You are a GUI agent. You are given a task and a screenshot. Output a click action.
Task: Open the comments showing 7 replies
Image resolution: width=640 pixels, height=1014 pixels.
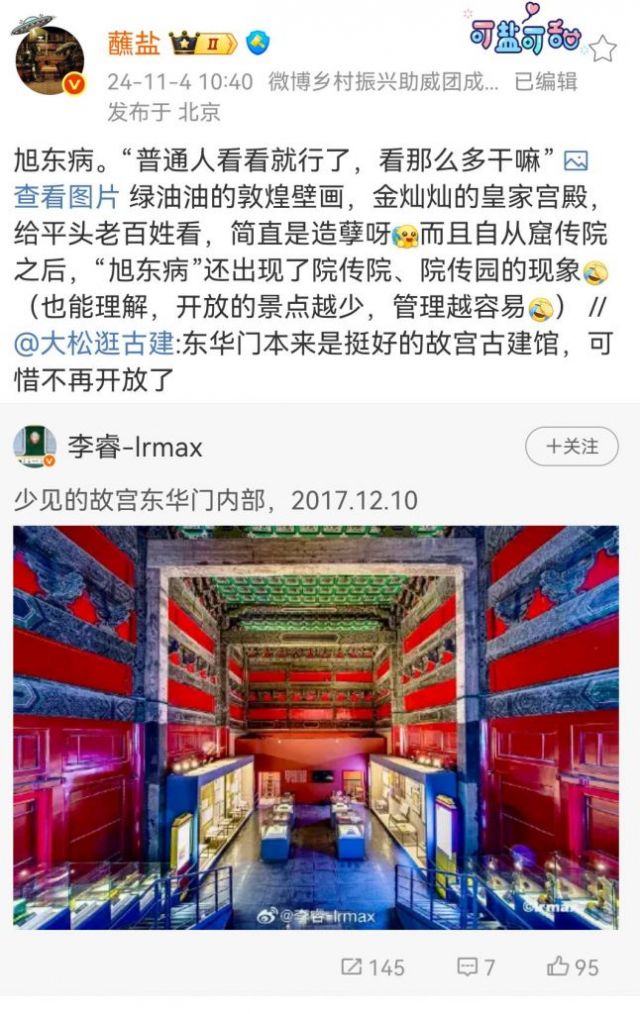coord(476,966)
